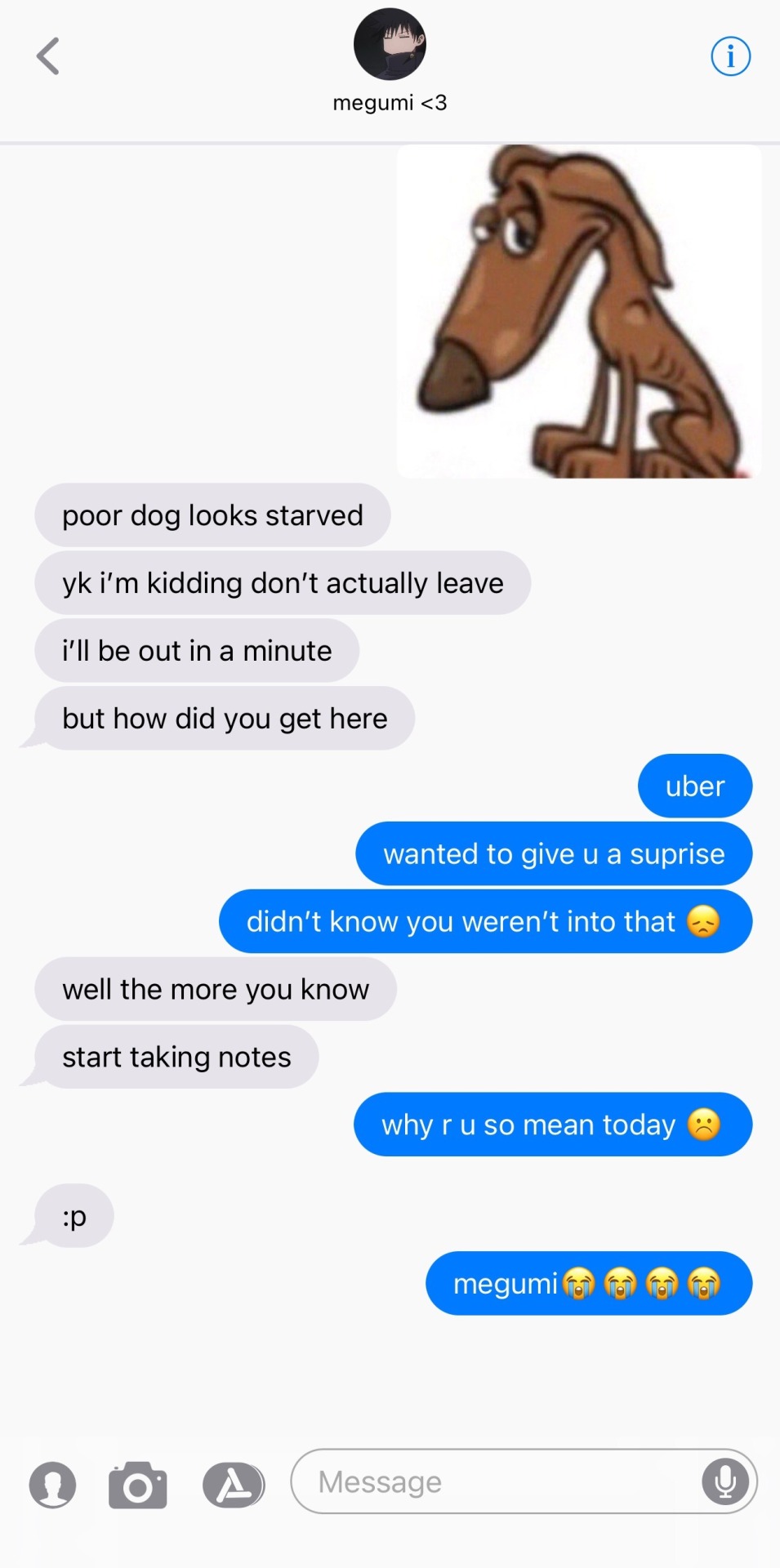This screenshot has width=780, height=1568.
Task: Open the conversation info details
Action: [x=730, y=56]
